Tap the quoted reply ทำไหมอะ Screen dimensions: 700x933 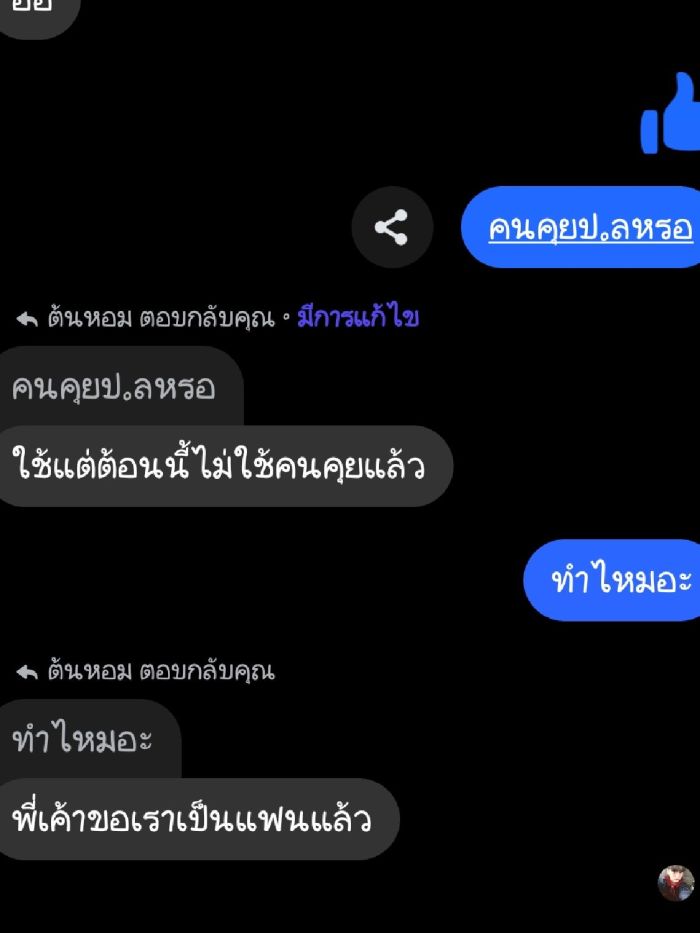click(x=83, y=741)
